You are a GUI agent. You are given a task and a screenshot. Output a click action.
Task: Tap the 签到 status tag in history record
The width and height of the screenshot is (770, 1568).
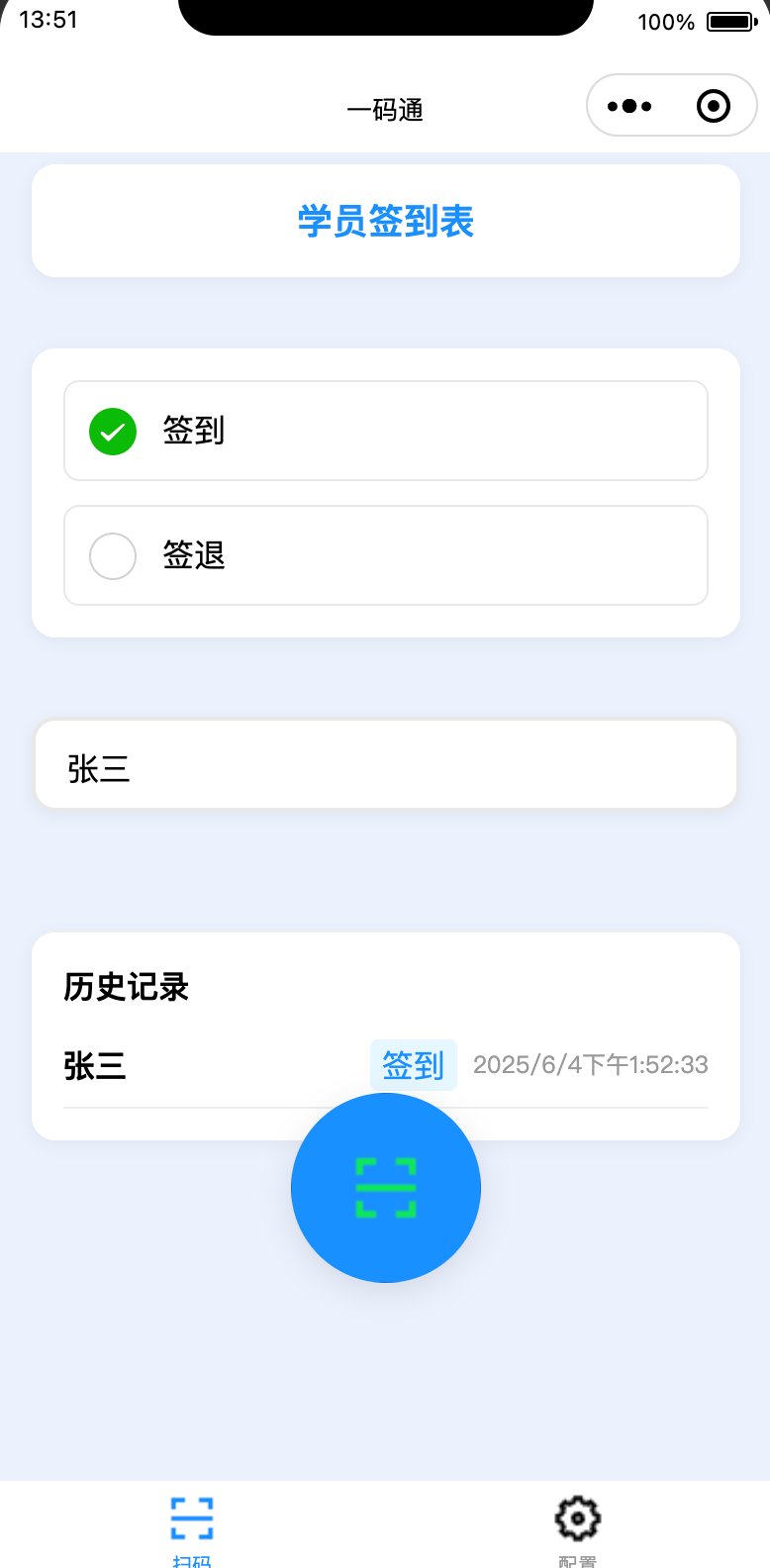pyautogui.click(x=413, y=1065)
